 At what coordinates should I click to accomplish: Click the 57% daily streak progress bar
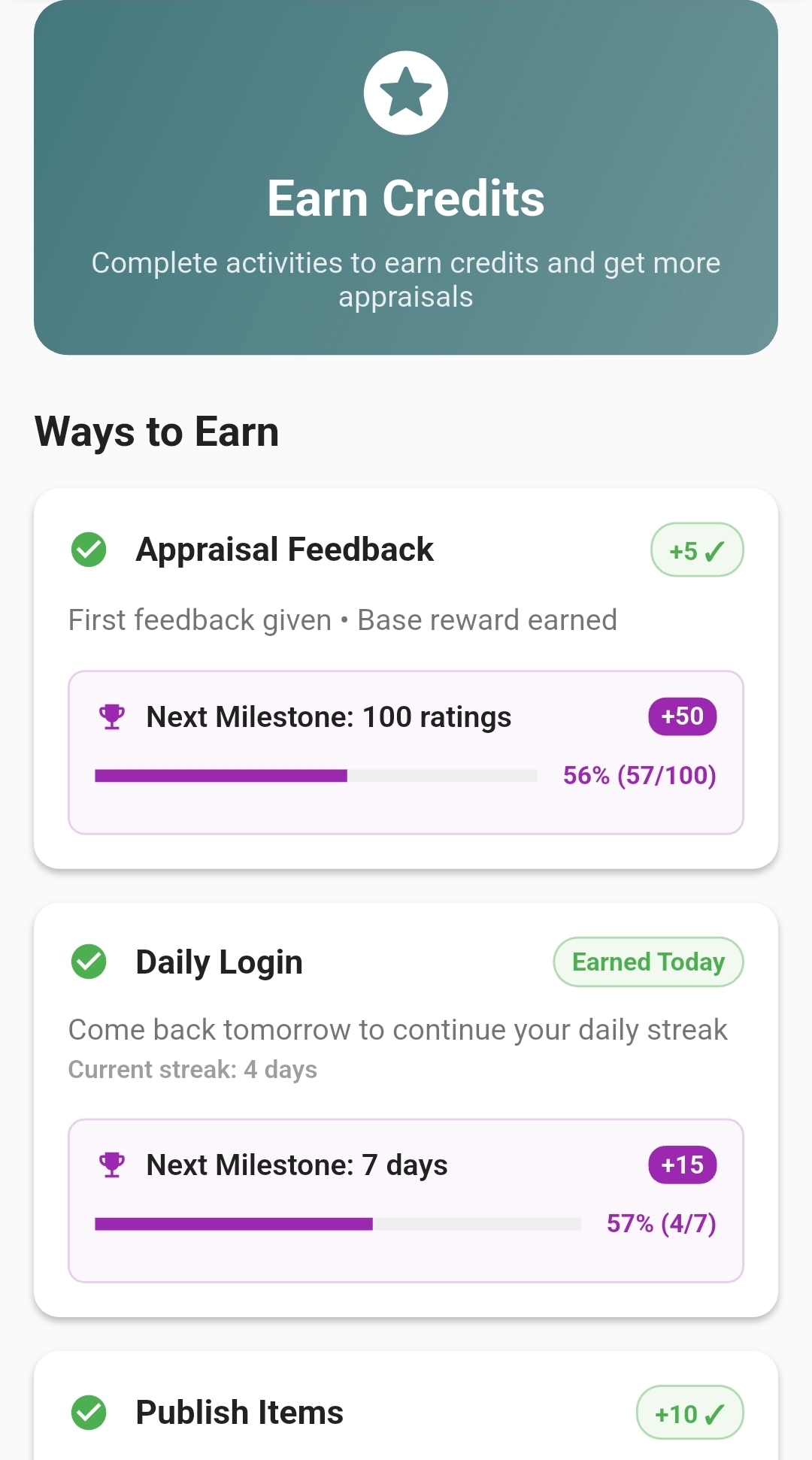(x=338, y=1224)
